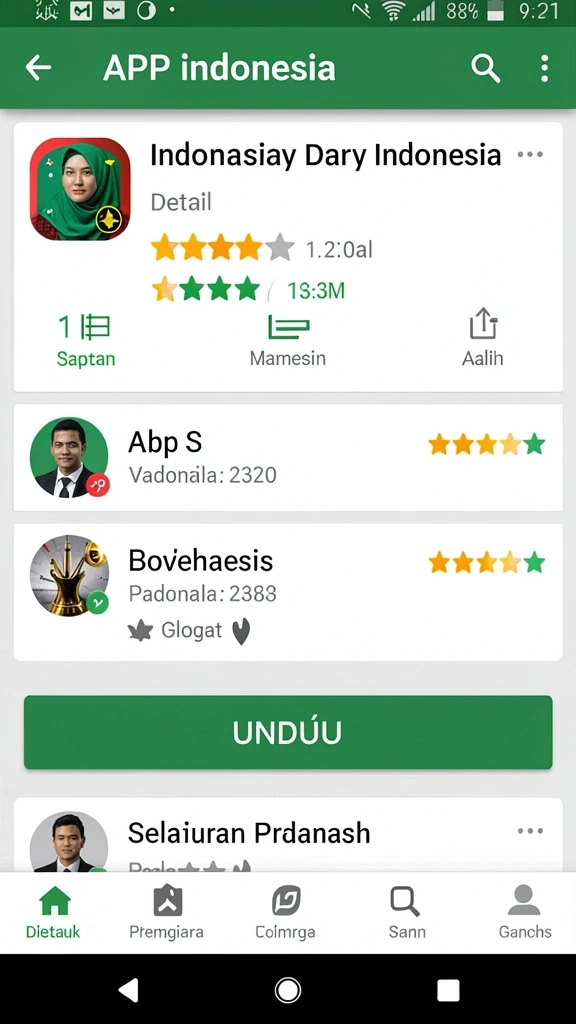Switch to the Dietauk tab
This screenshot has height=1024, width=576.
(54, 913)
